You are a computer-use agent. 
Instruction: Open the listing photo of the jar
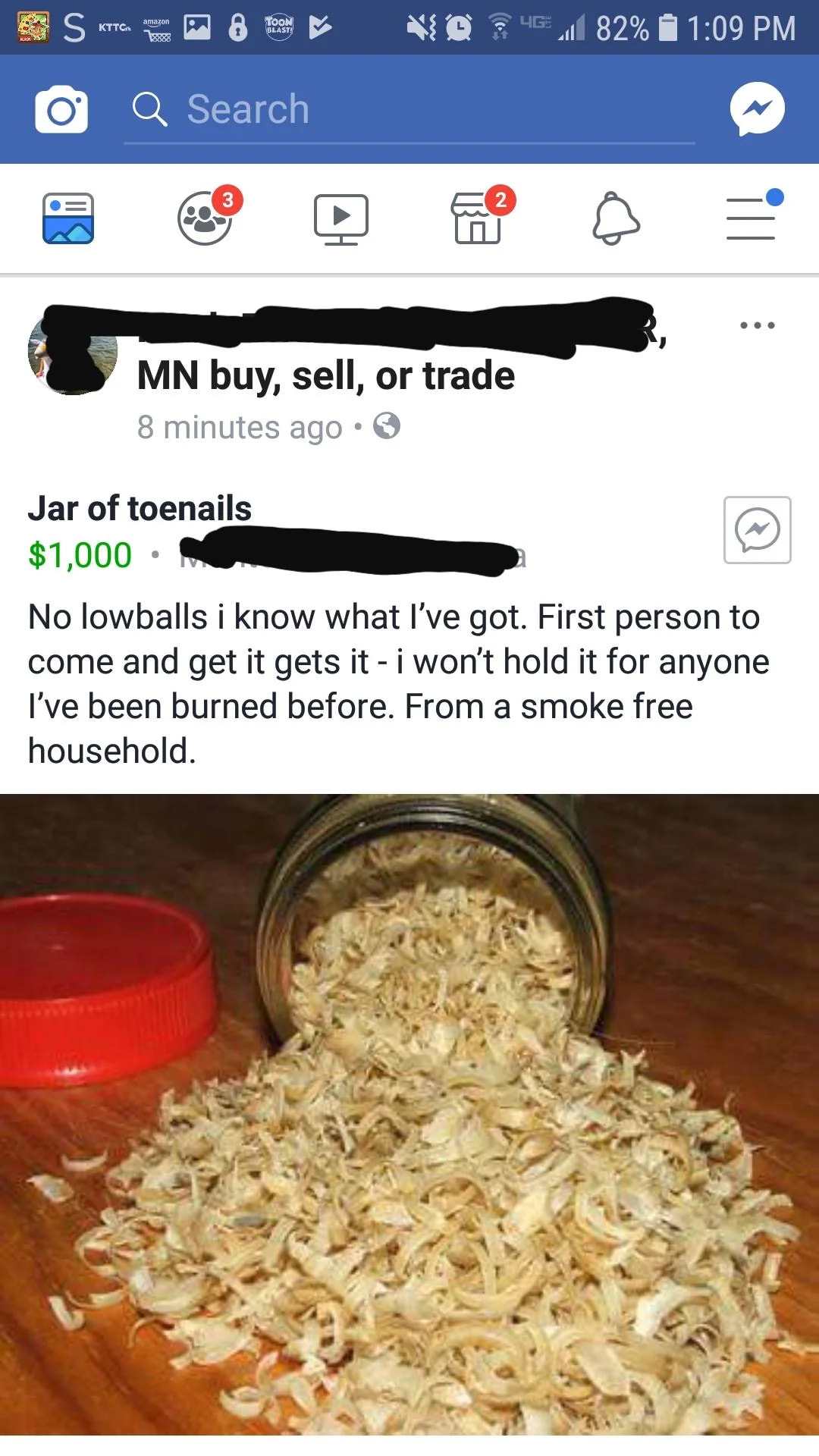coord(409,1115)
